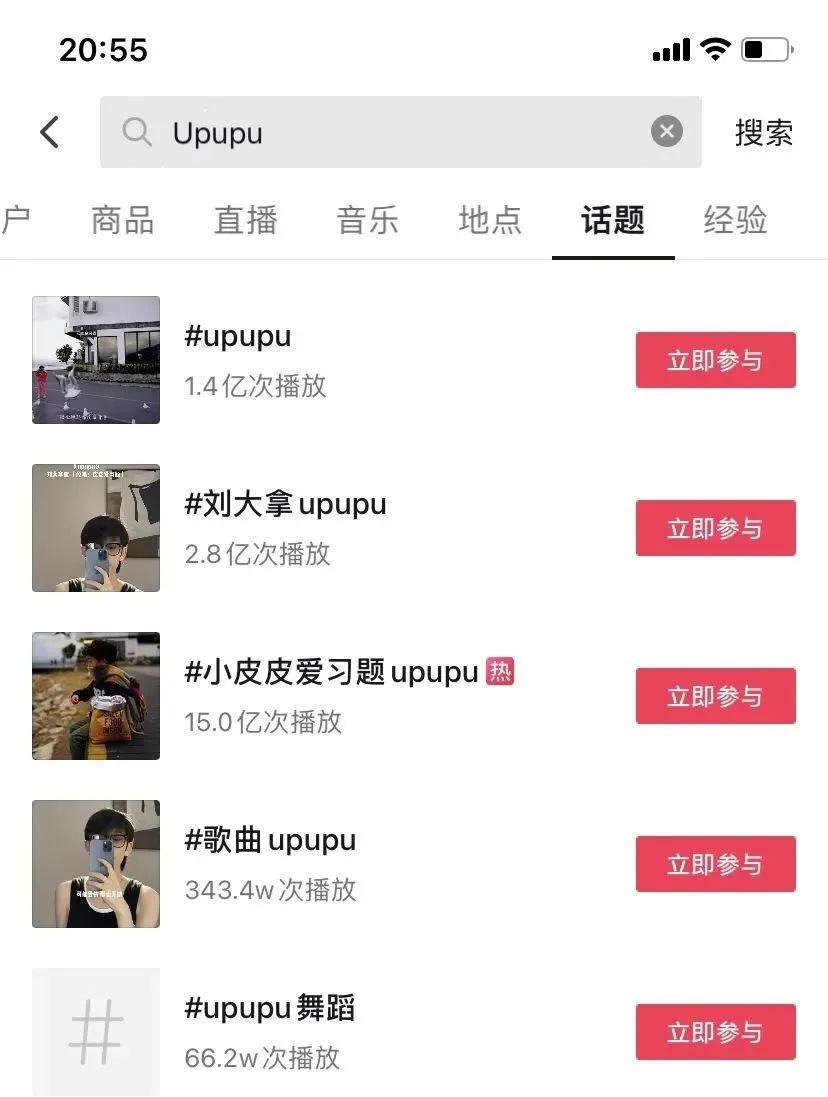Open the #歌曲 upupu topic link
The image size is (828, 1097).
coord(271,840)
